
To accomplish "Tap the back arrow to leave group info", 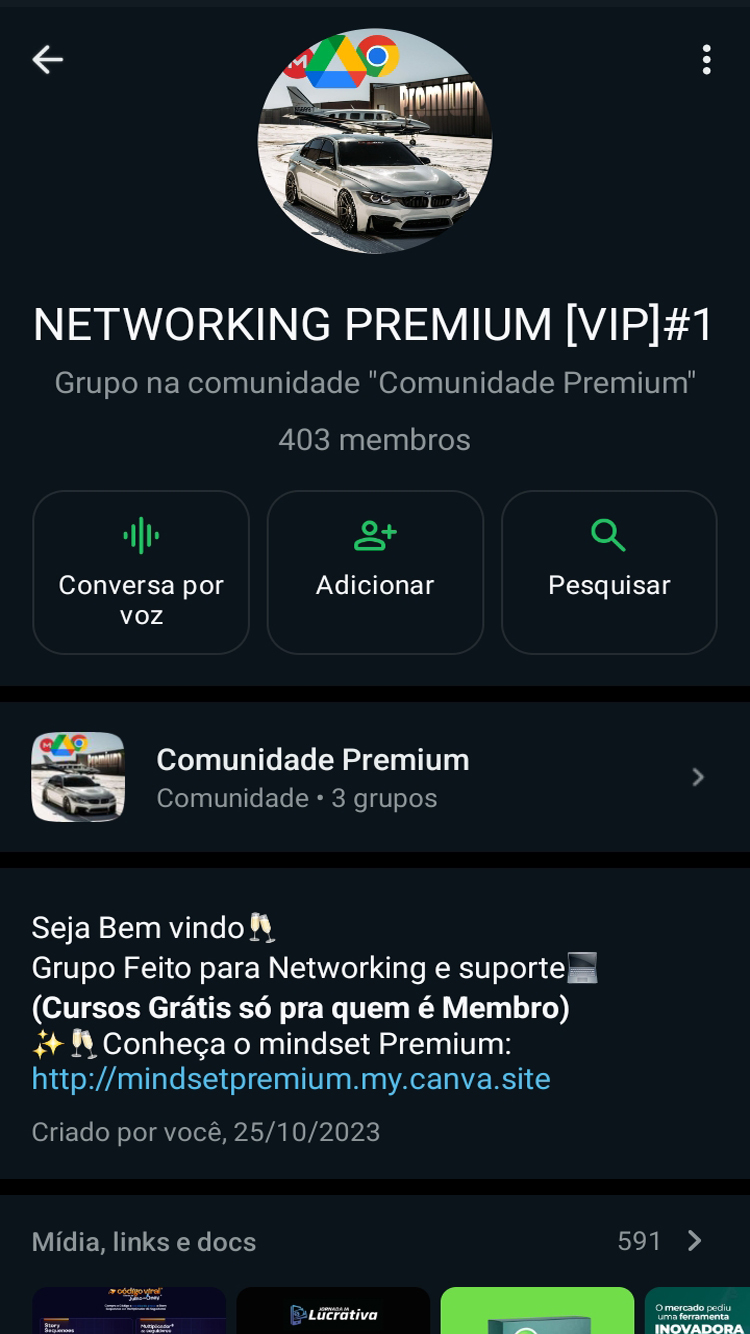I will 47,59.
